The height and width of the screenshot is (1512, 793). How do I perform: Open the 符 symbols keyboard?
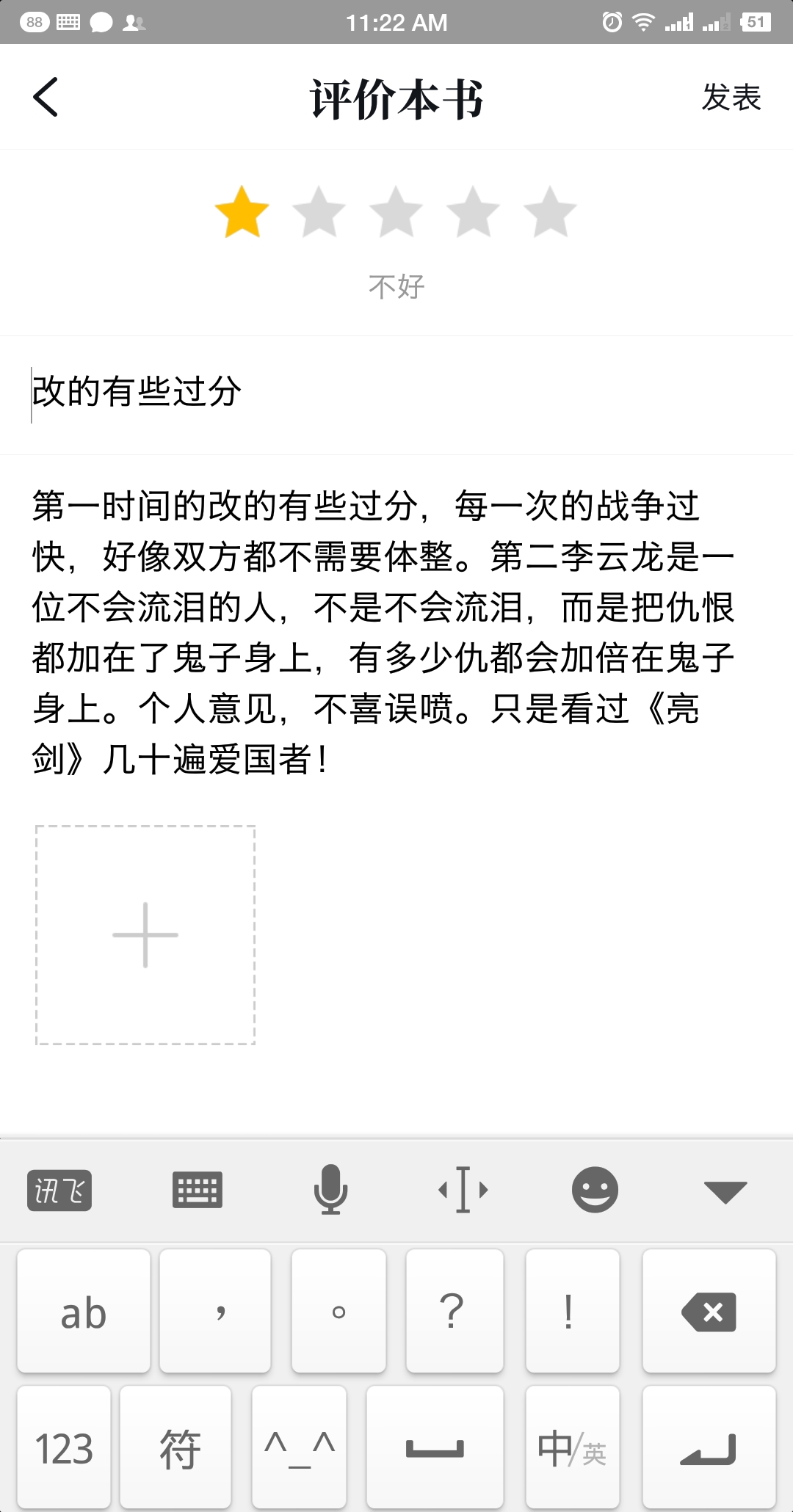[x=176, y=1448]
